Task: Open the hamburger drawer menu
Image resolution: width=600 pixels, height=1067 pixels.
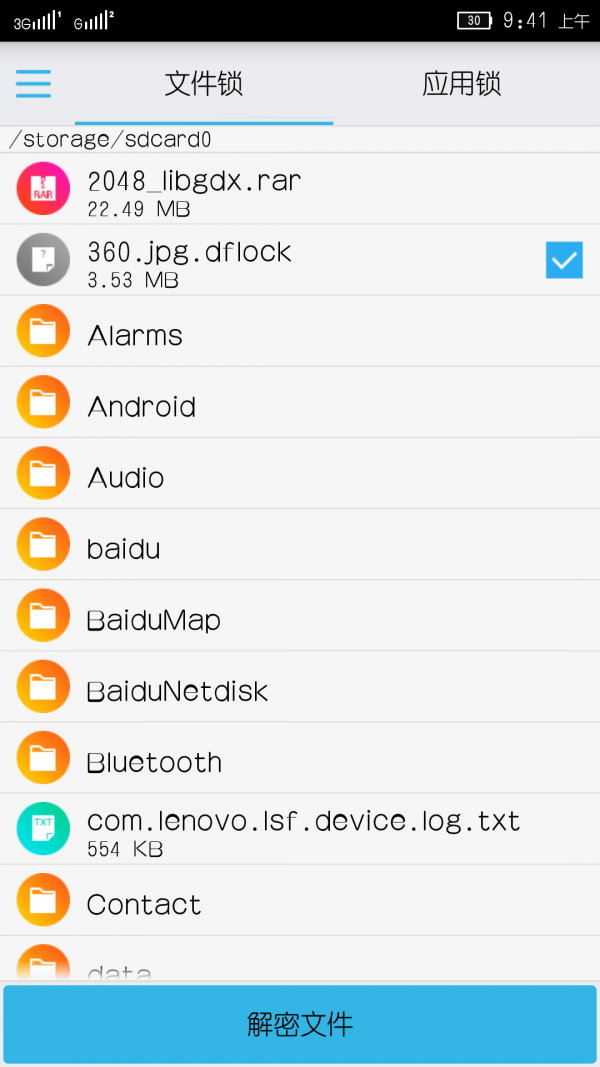Action: (x=33, y=84)
